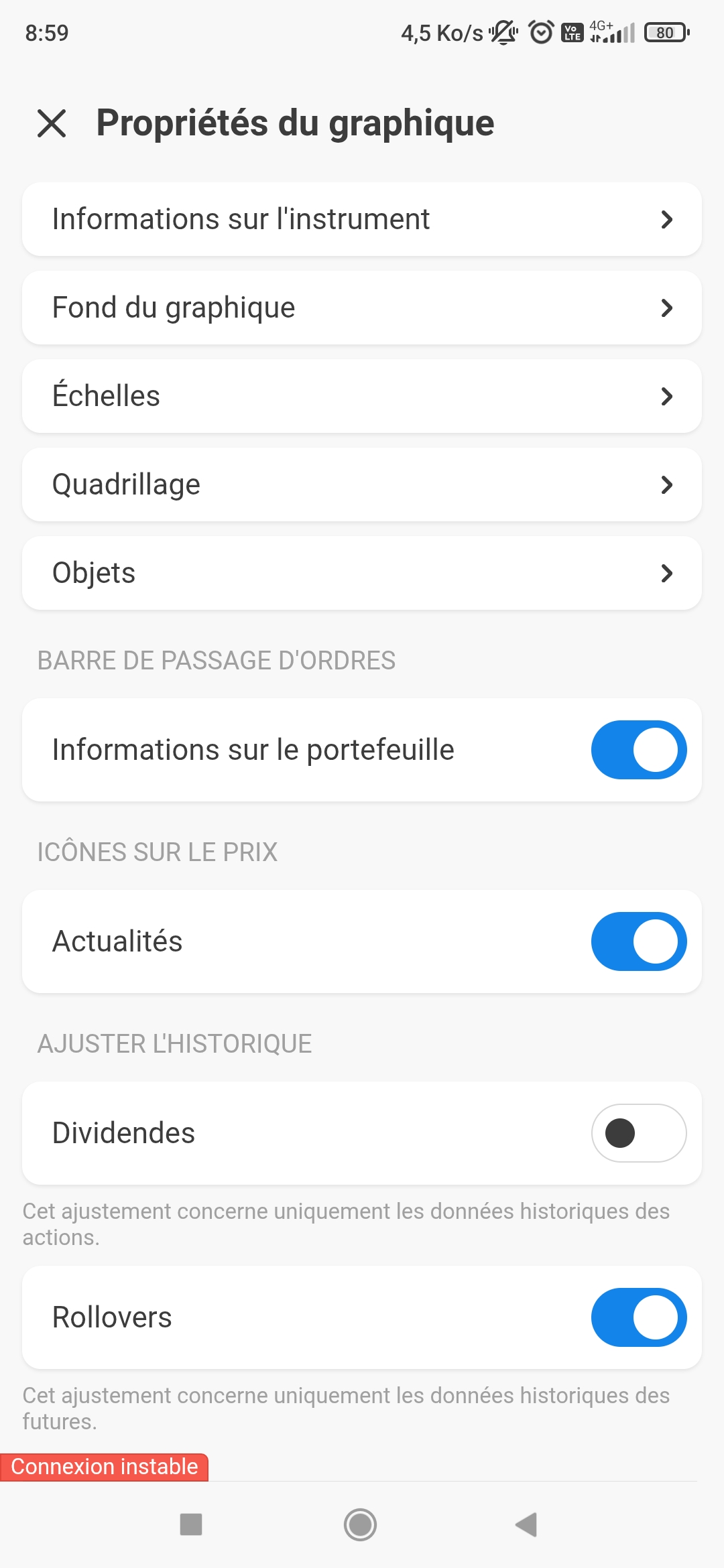
Task: Close the Propriétés du graphique screen
Action: (x=52, y=124)
